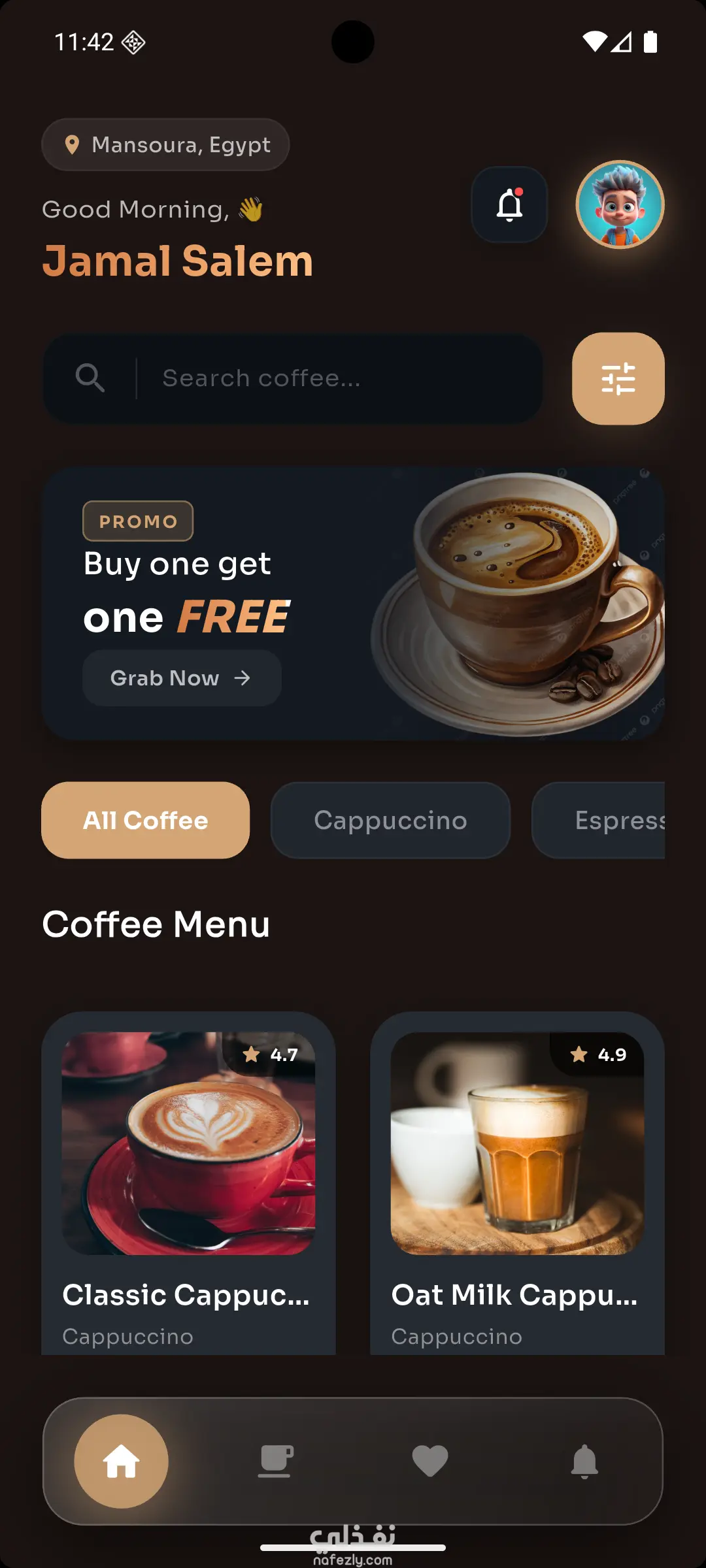Open the Classic Cappuccino card

click(x=188, y=1176)
